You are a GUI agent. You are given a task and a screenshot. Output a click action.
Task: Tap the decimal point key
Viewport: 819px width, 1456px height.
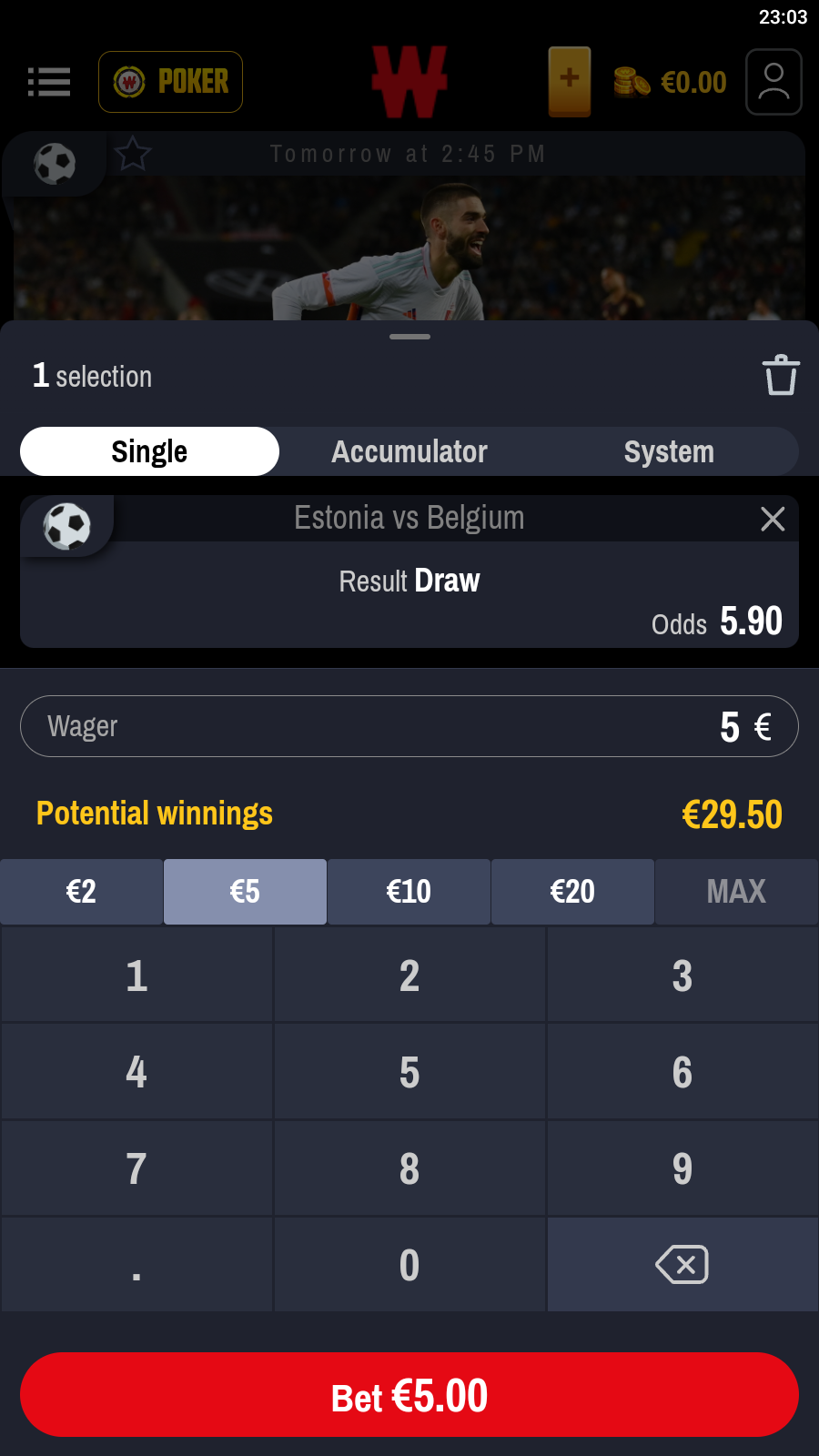[136, 1265]
